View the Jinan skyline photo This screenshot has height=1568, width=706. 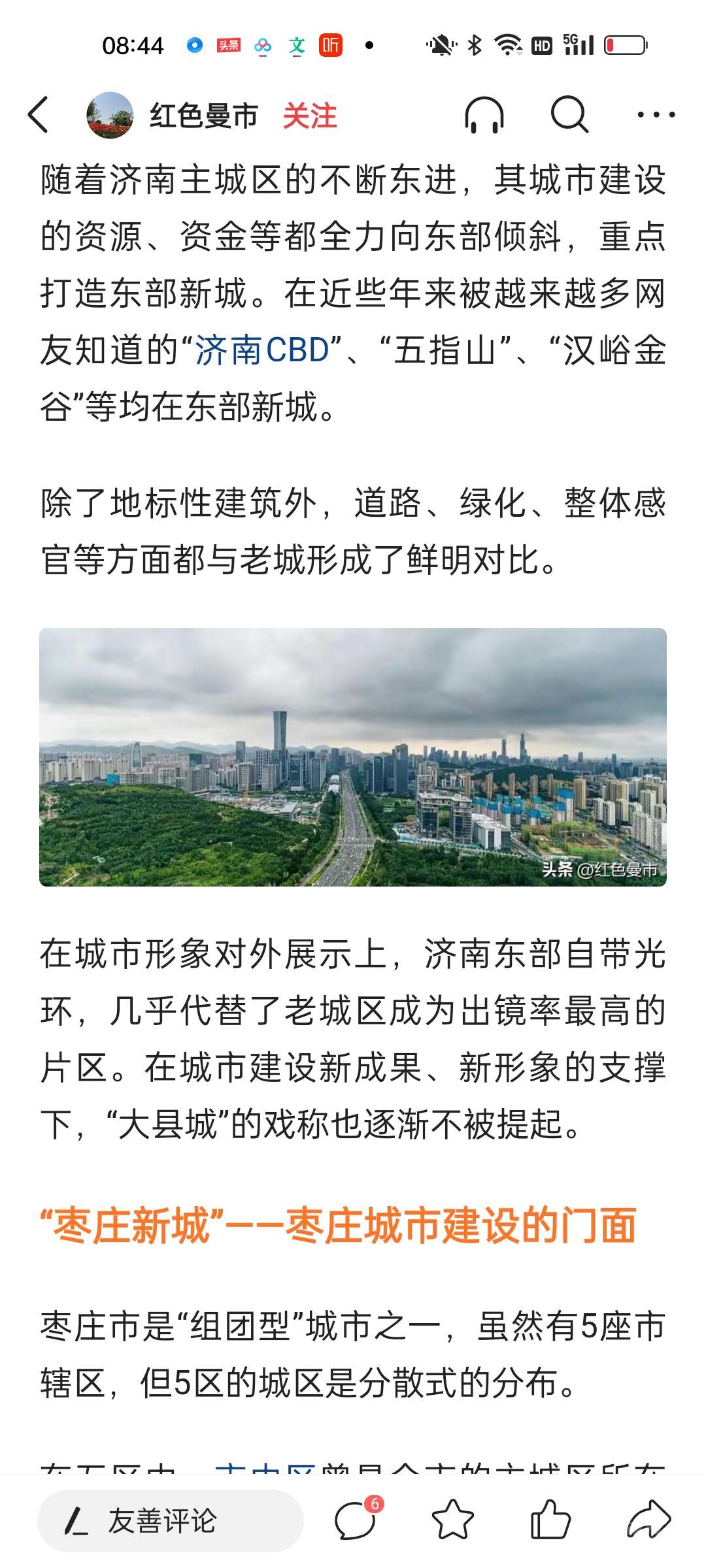click(x=353, y=757)
